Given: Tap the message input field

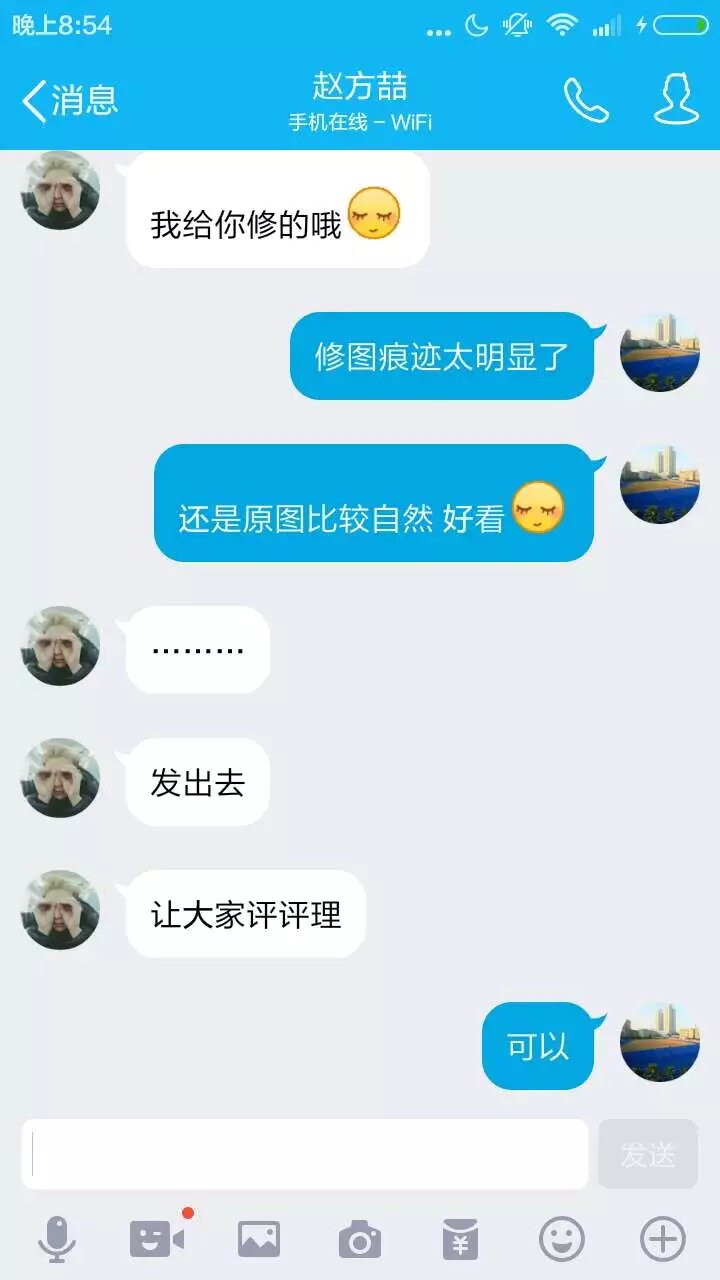Looking at the screenshot, I should pos(305,1154).
